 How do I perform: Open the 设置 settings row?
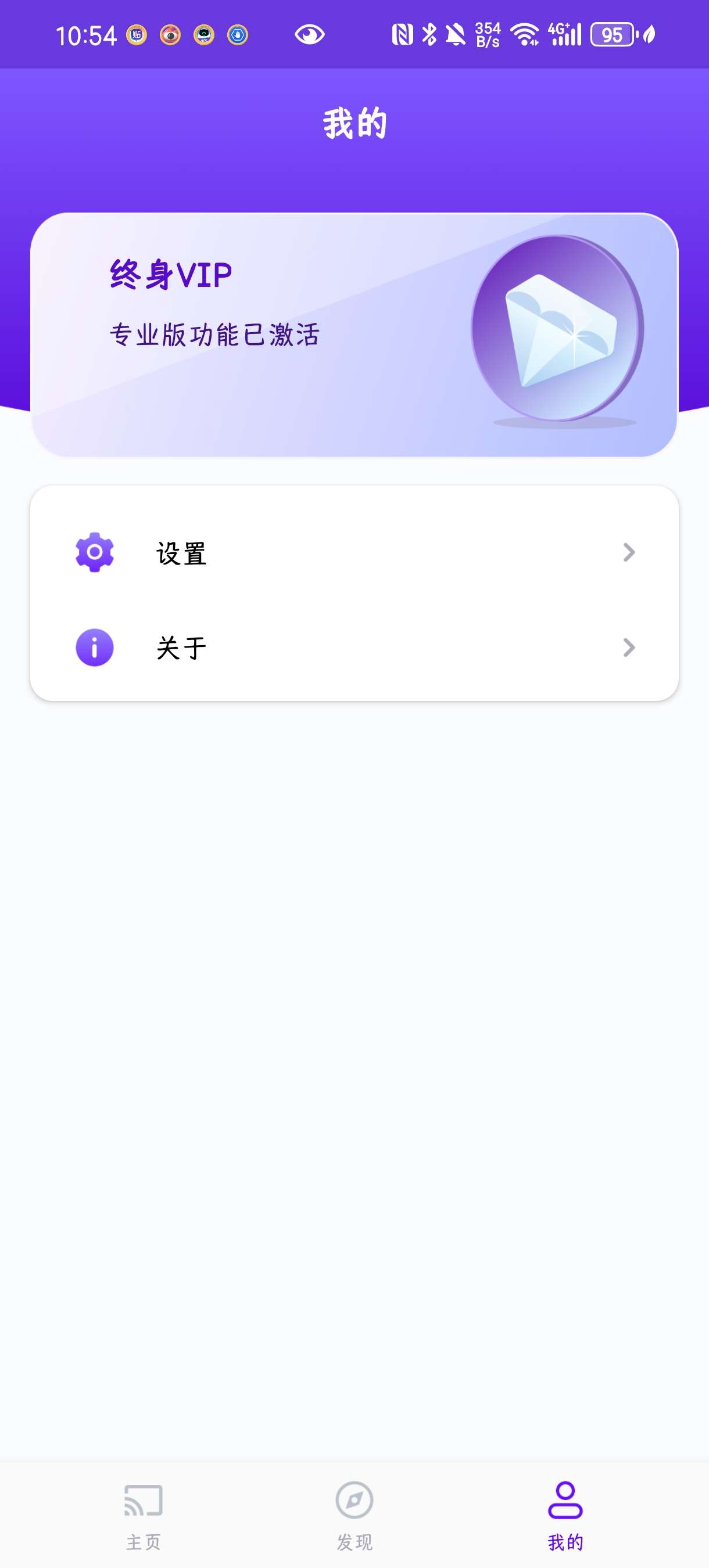pos(354,553)
